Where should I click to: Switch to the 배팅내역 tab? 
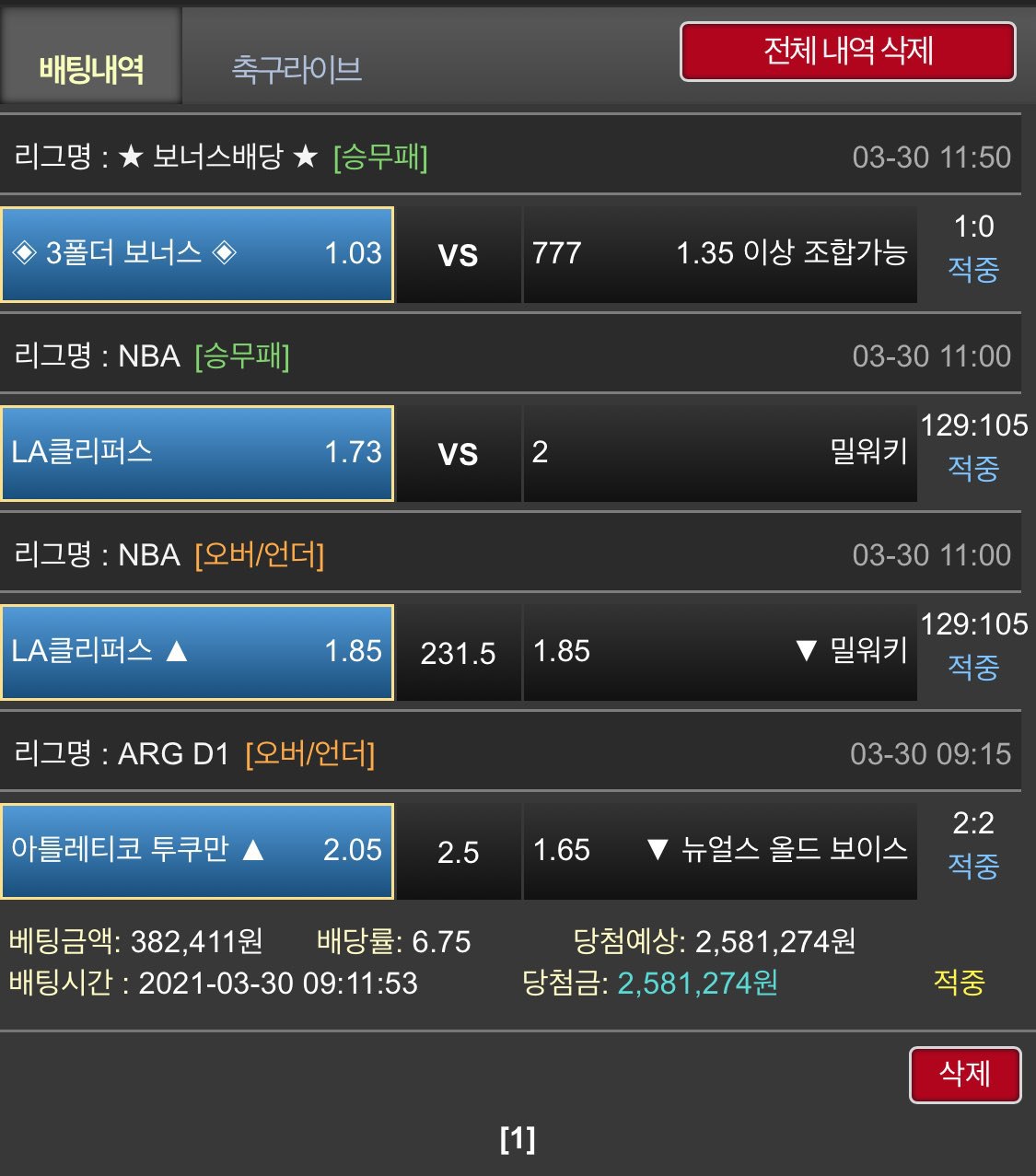click(91, 69)
